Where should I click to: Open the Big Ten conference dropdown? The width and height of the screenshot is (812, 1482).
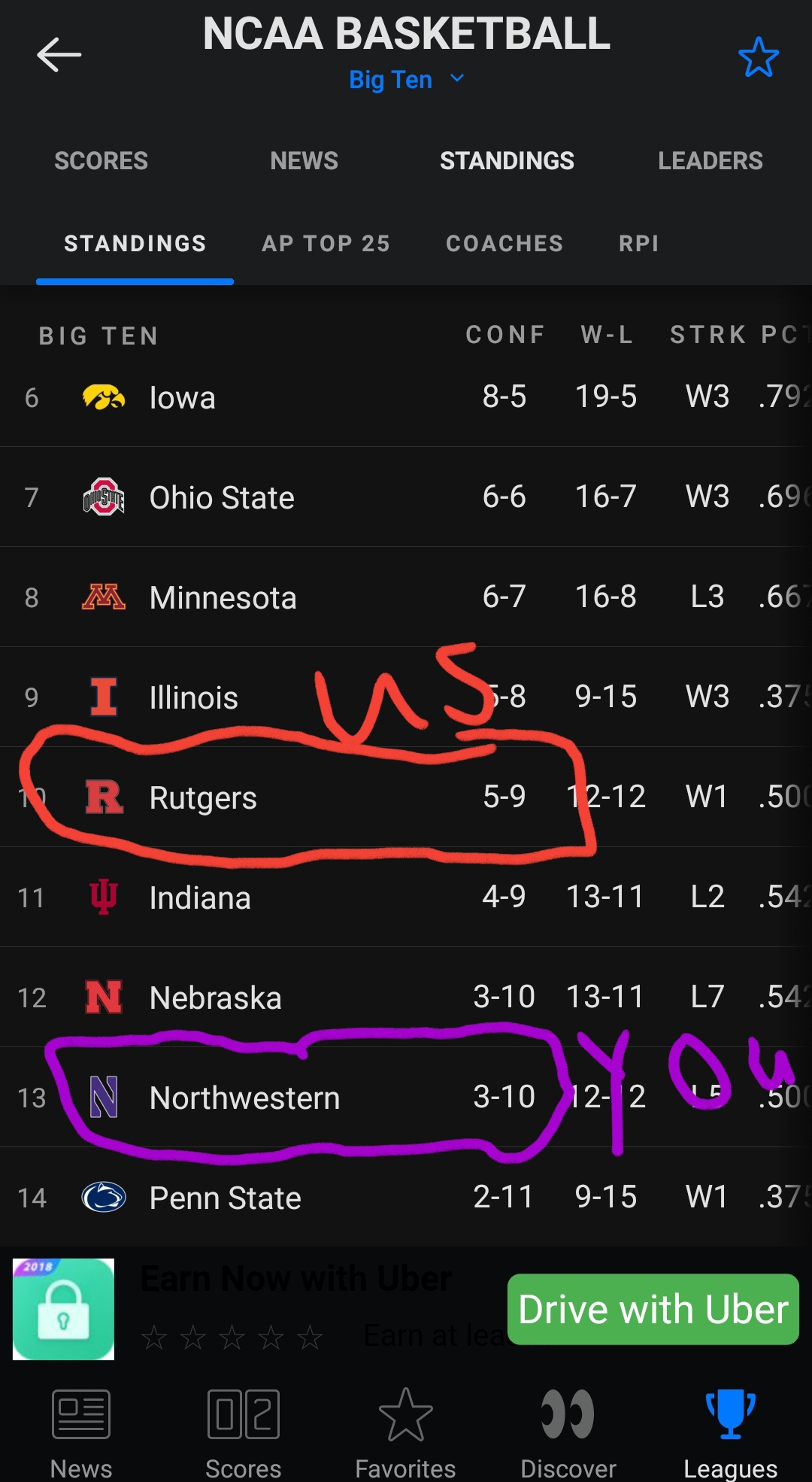(406, 79)
